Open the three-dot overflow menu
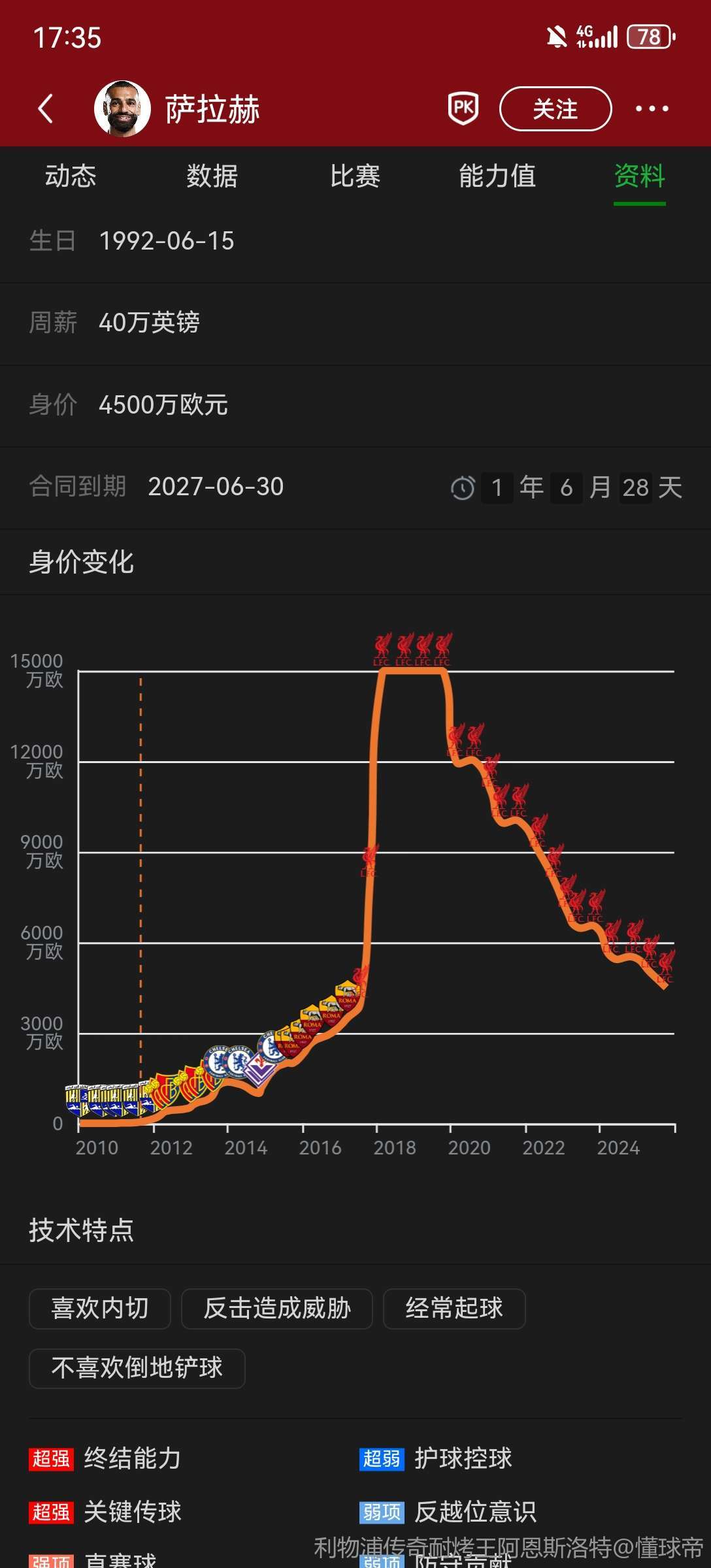 [x=652, y=108]
